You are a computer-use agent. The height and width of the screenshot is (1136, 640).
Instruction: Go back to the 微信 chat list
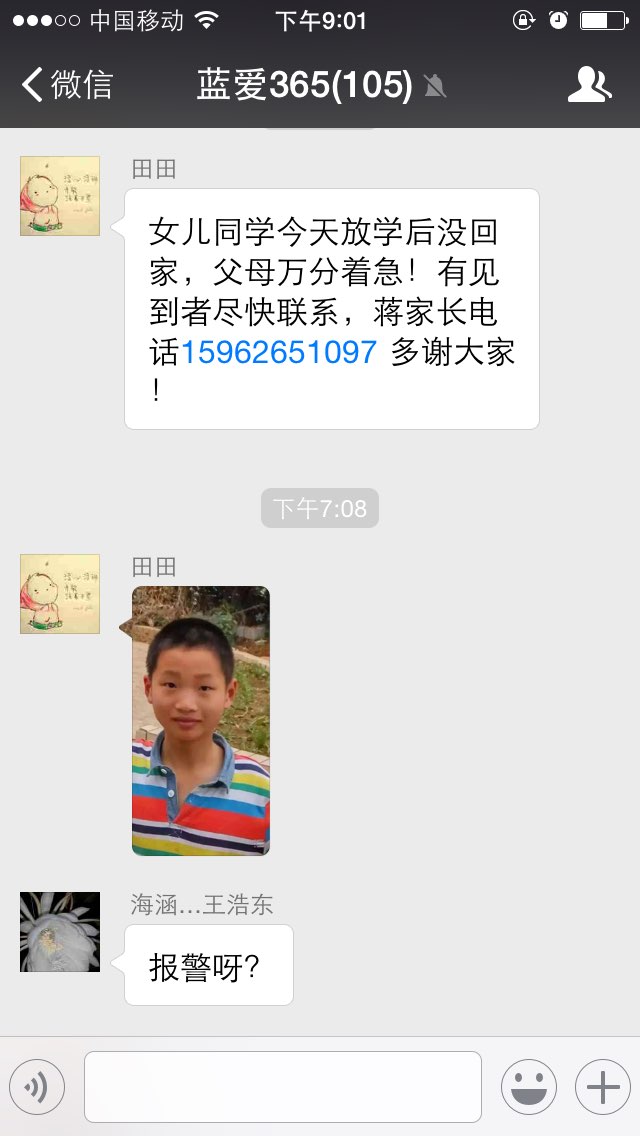(x=67, y=85)
